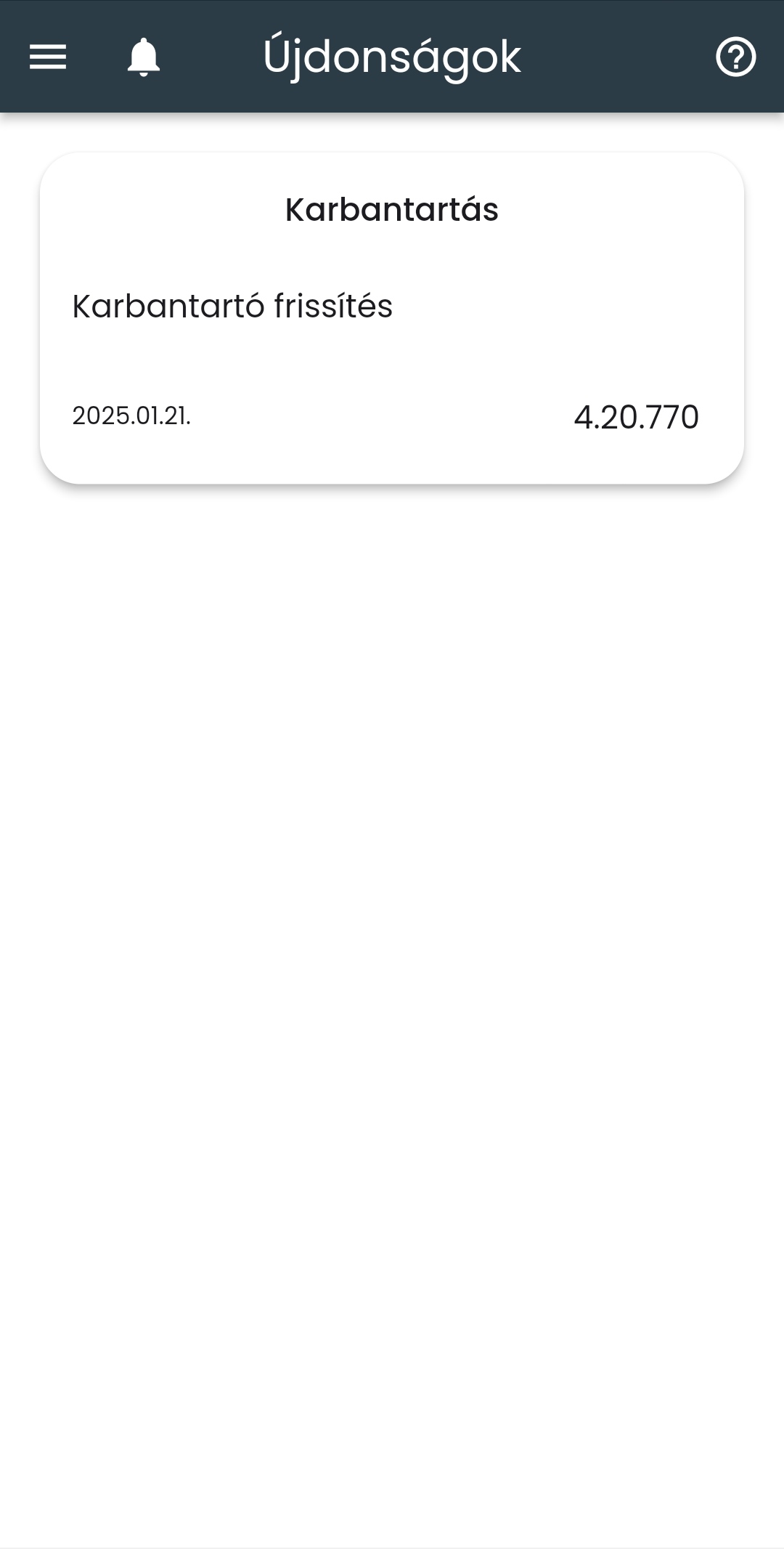The height and width of the screenshot is (1550, 784).
Task: Tap the help question mark icon
Action: click(735, 57)
